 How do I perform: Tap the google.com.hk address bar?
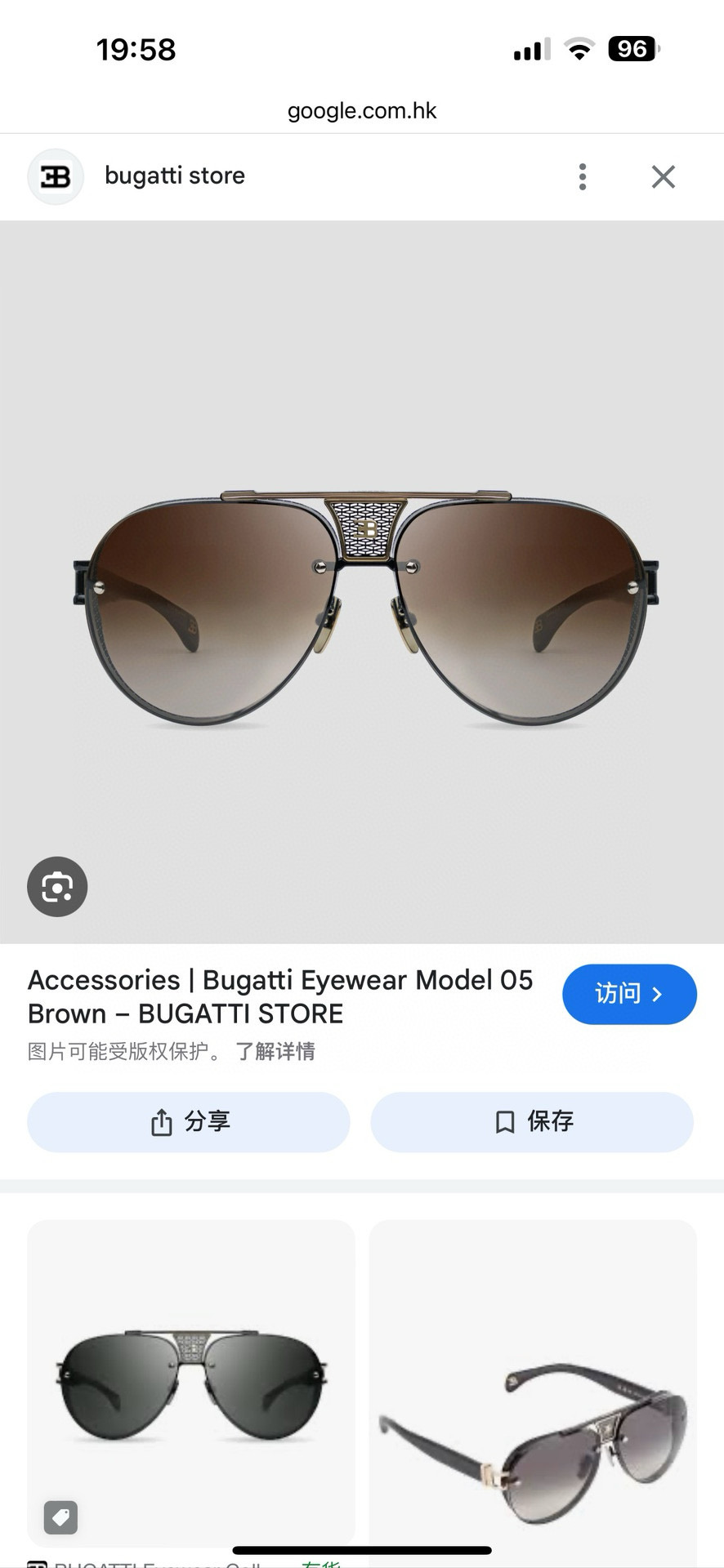tap(362, 110)
